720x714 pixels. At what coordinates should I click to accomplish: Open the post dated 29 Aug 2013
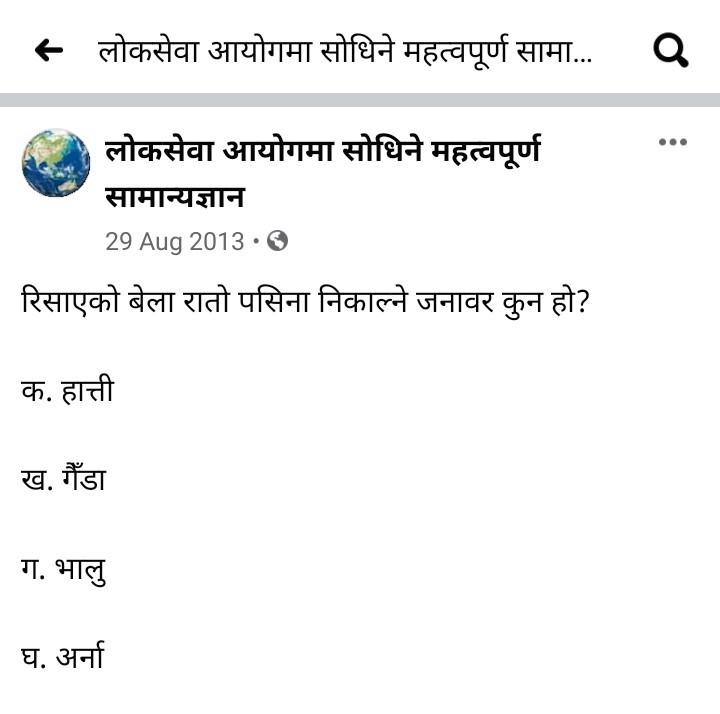pyautogui.click(x=174, y=241)
